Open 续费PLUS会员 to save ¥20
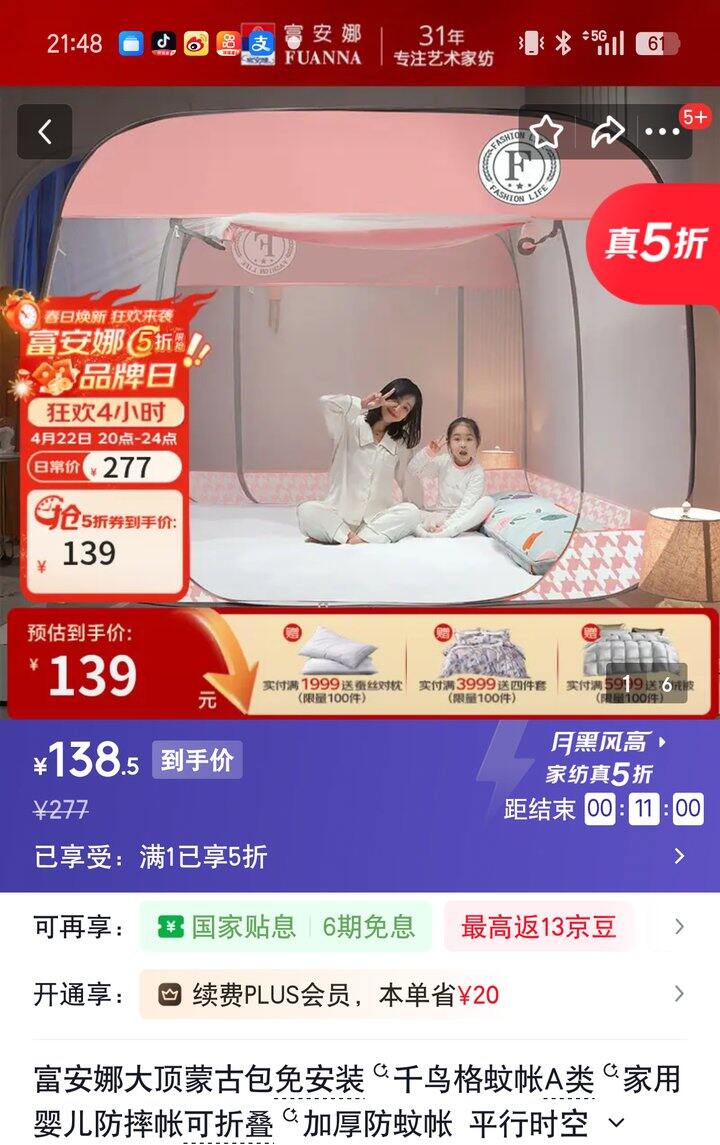The height and width of the screenshot is (1145, 720). tap(329, 995)
